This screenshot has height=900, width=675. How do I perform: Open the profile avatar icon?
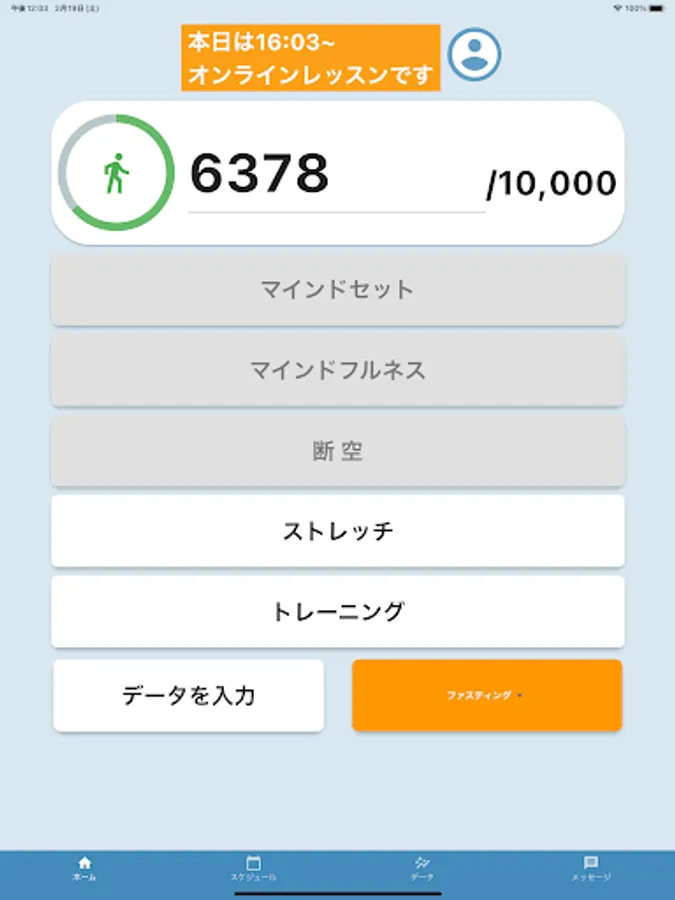click(474, 54)
